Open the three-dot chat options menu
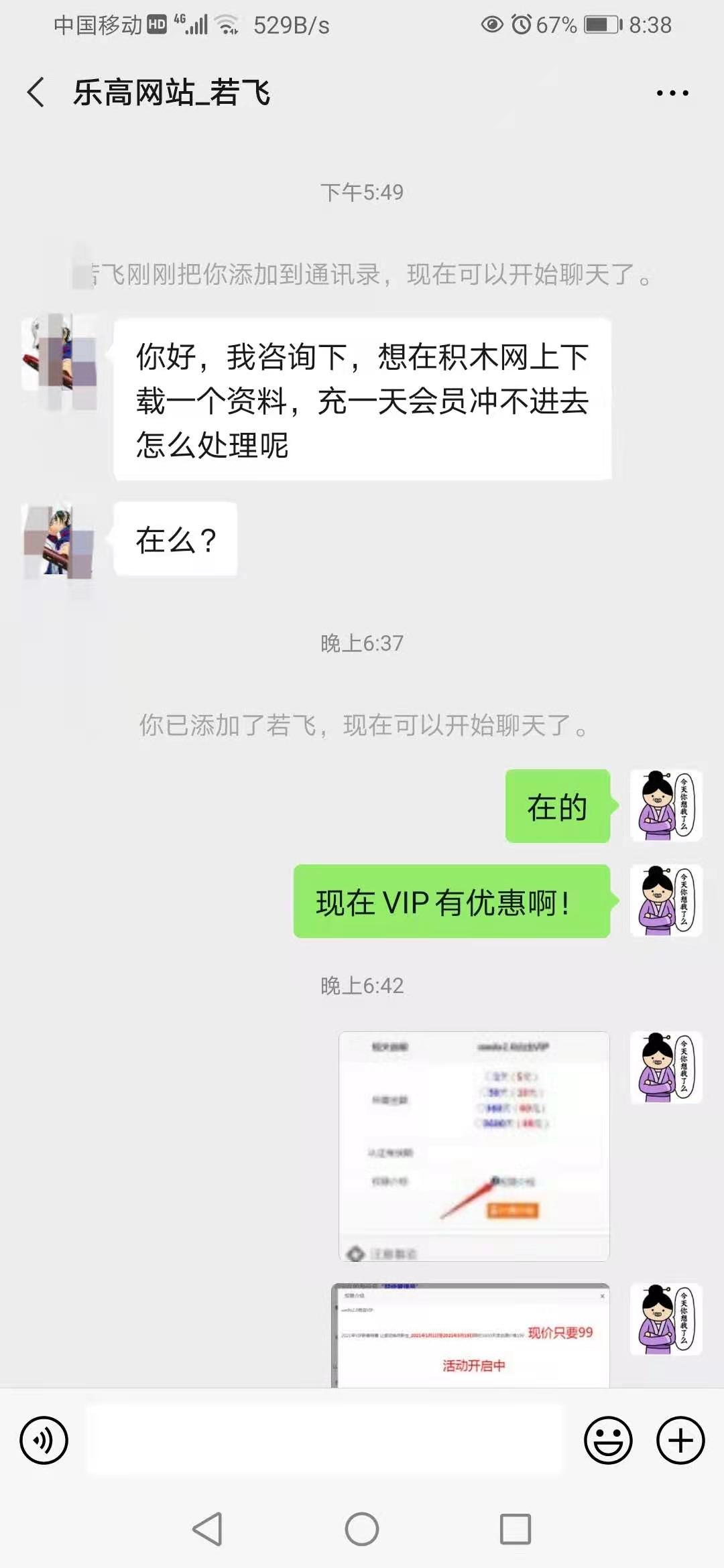This screenshot has width=724, height=1568. (672, 93)
